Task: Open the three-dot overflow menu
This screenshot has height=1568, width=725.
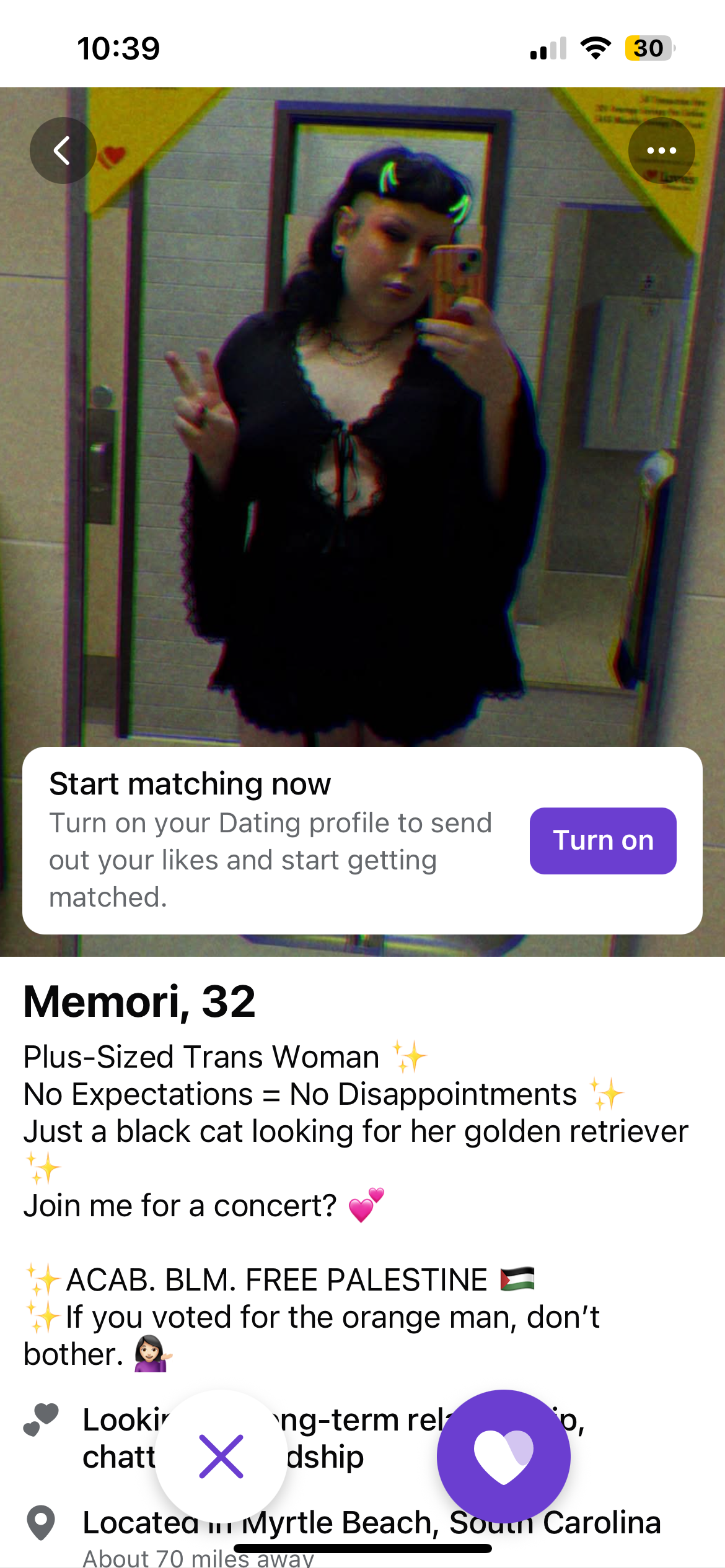Action: (661, 150)
